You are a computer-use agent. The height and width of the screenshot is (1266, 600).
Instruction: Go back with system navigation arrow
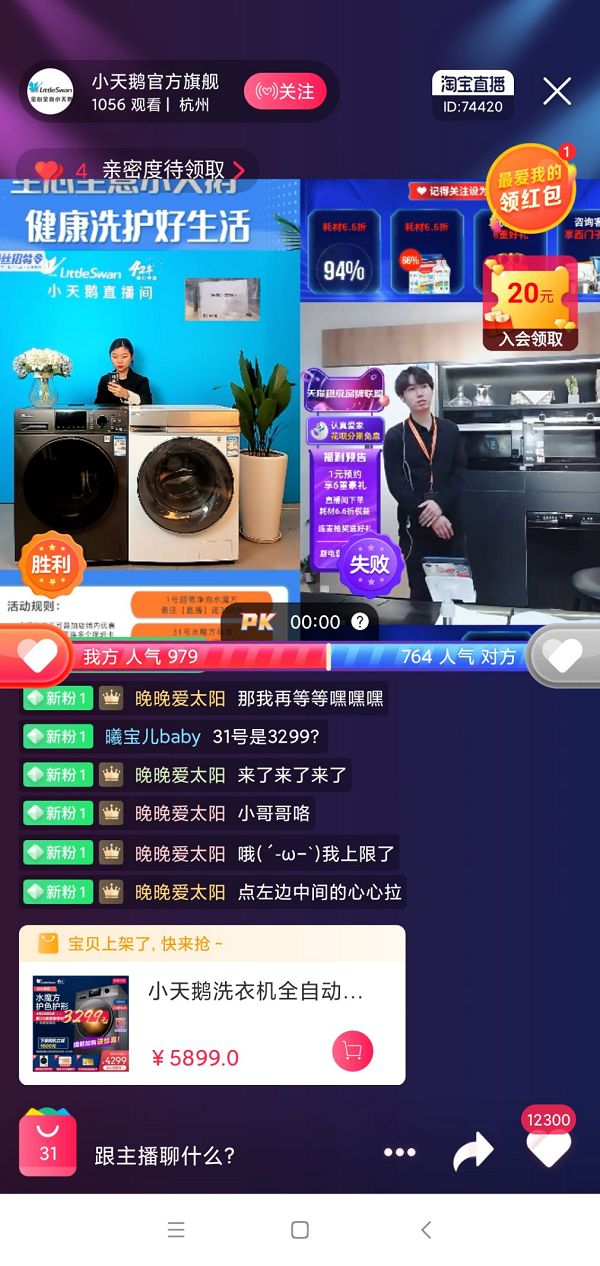[427, 1230]
